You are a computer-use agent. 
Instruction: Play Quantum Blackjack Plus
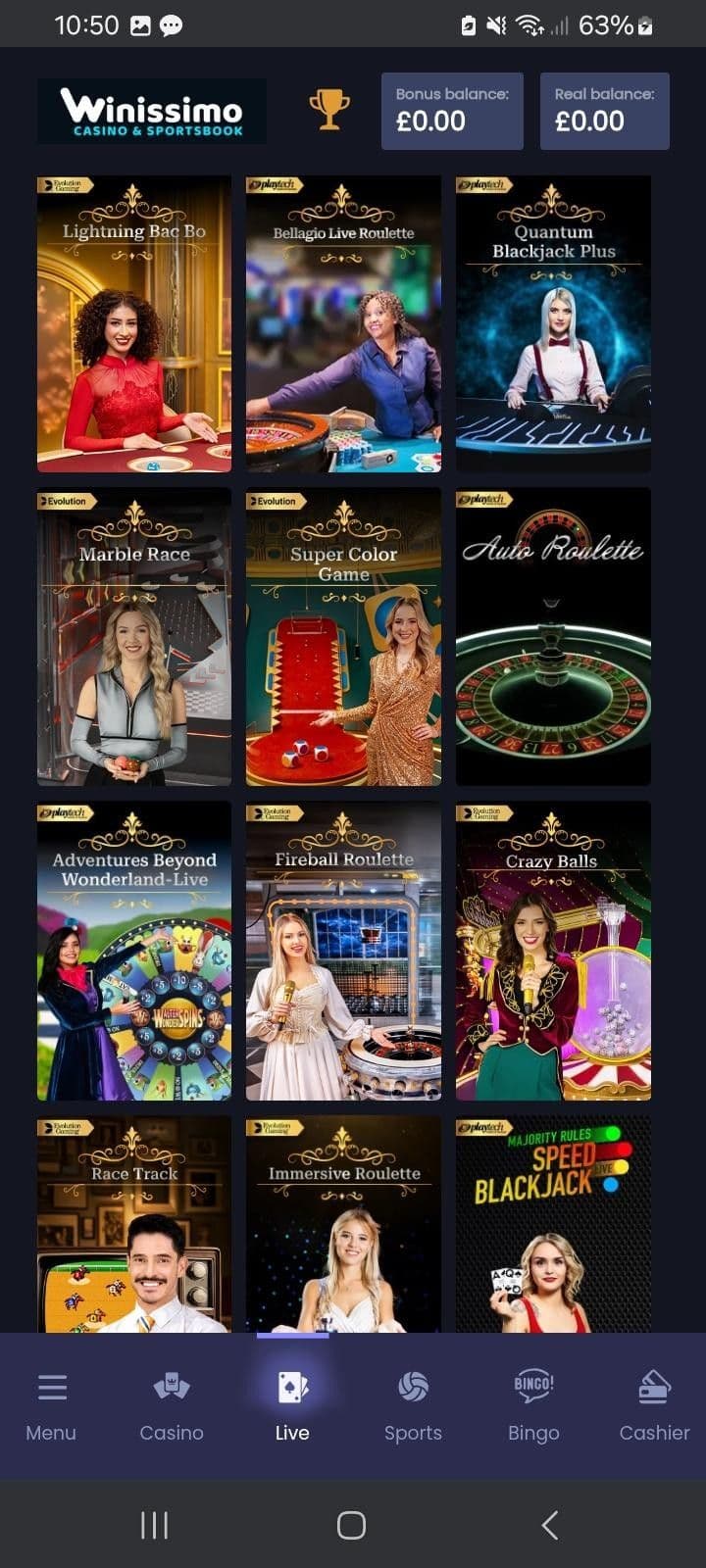pos(553,323)
